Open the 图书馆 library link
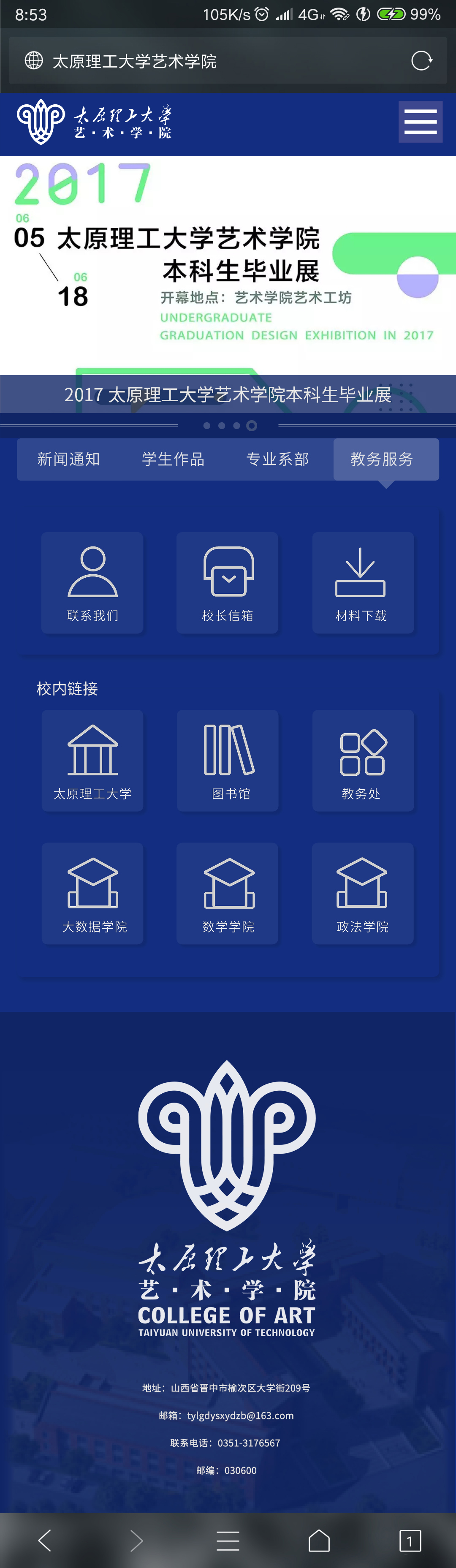 [228, 760]
